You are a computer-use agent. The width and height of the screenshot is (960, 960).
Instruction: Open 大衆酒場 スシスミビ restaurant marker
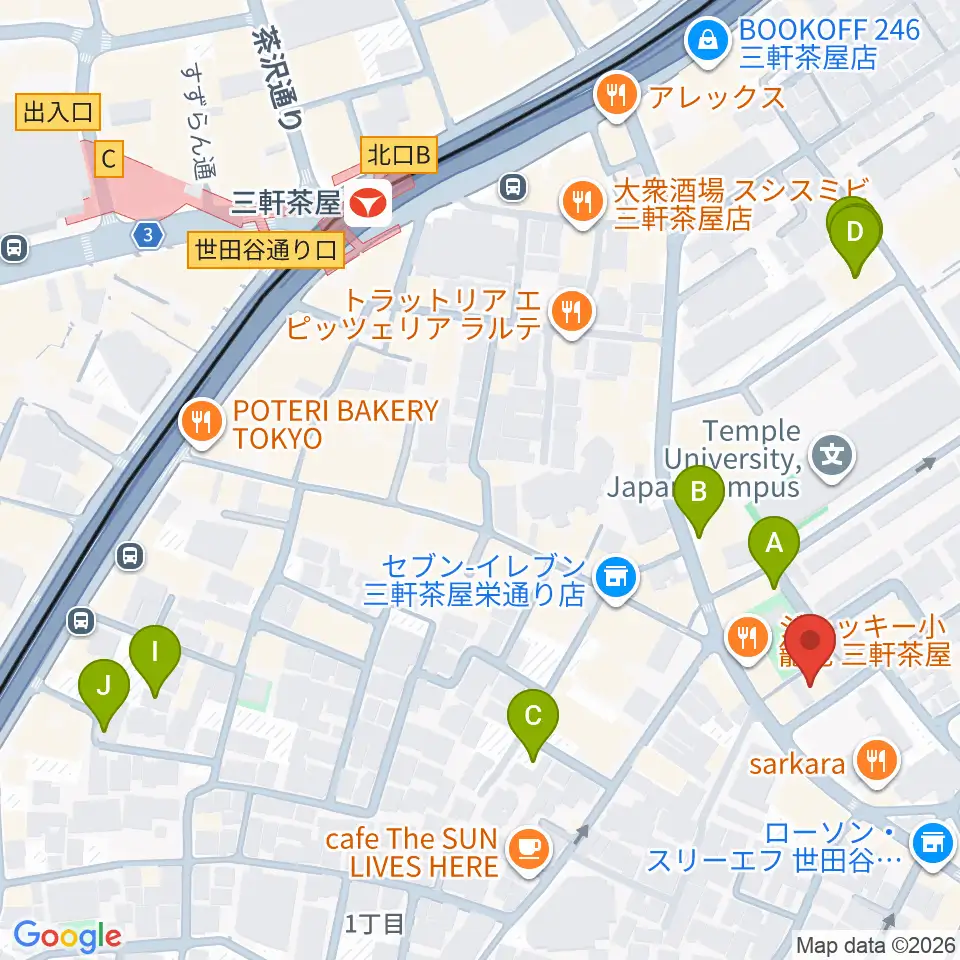pyautogui.click(x=583, y=203)
